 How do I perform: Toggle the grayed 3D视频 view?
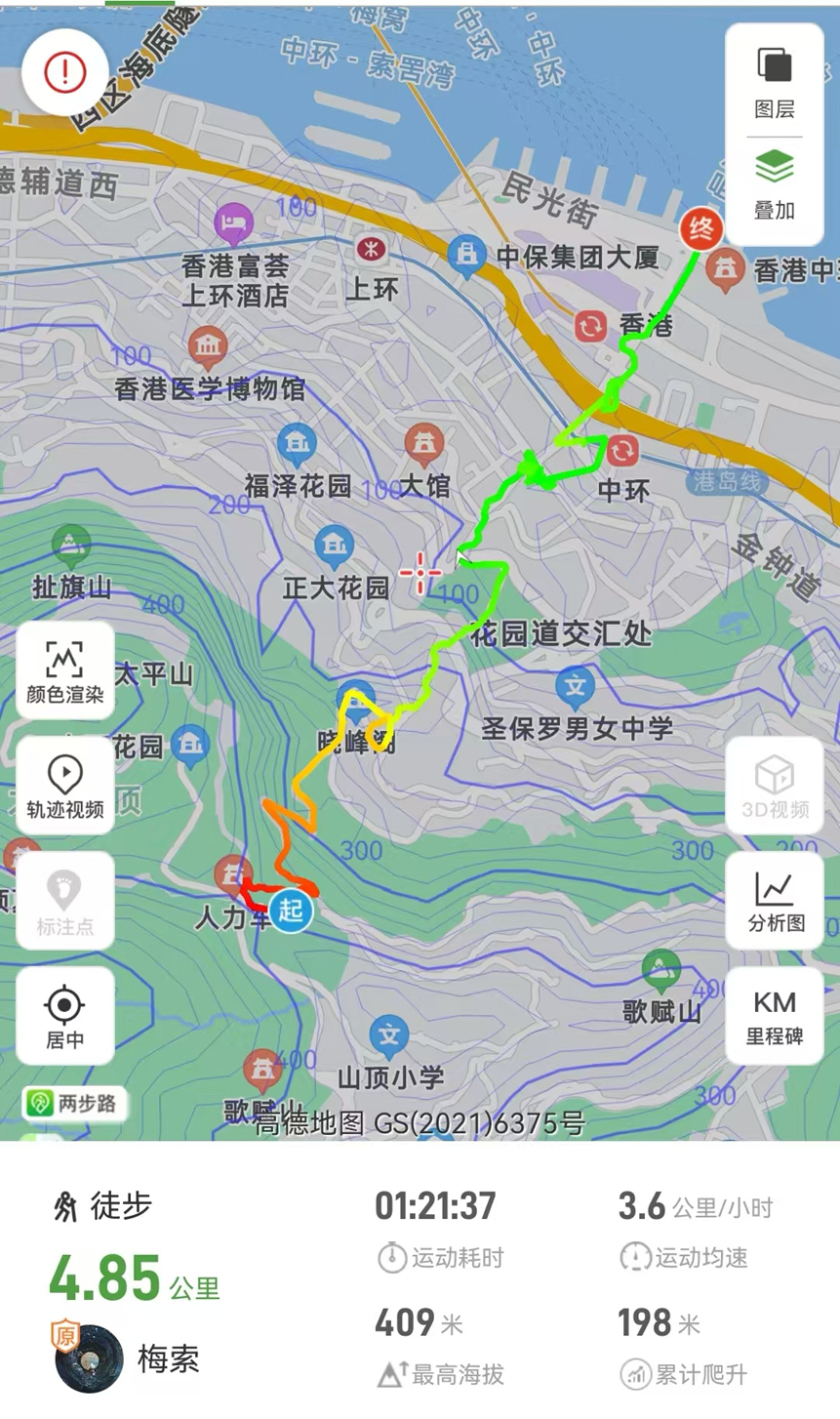(x=775, y=784)
